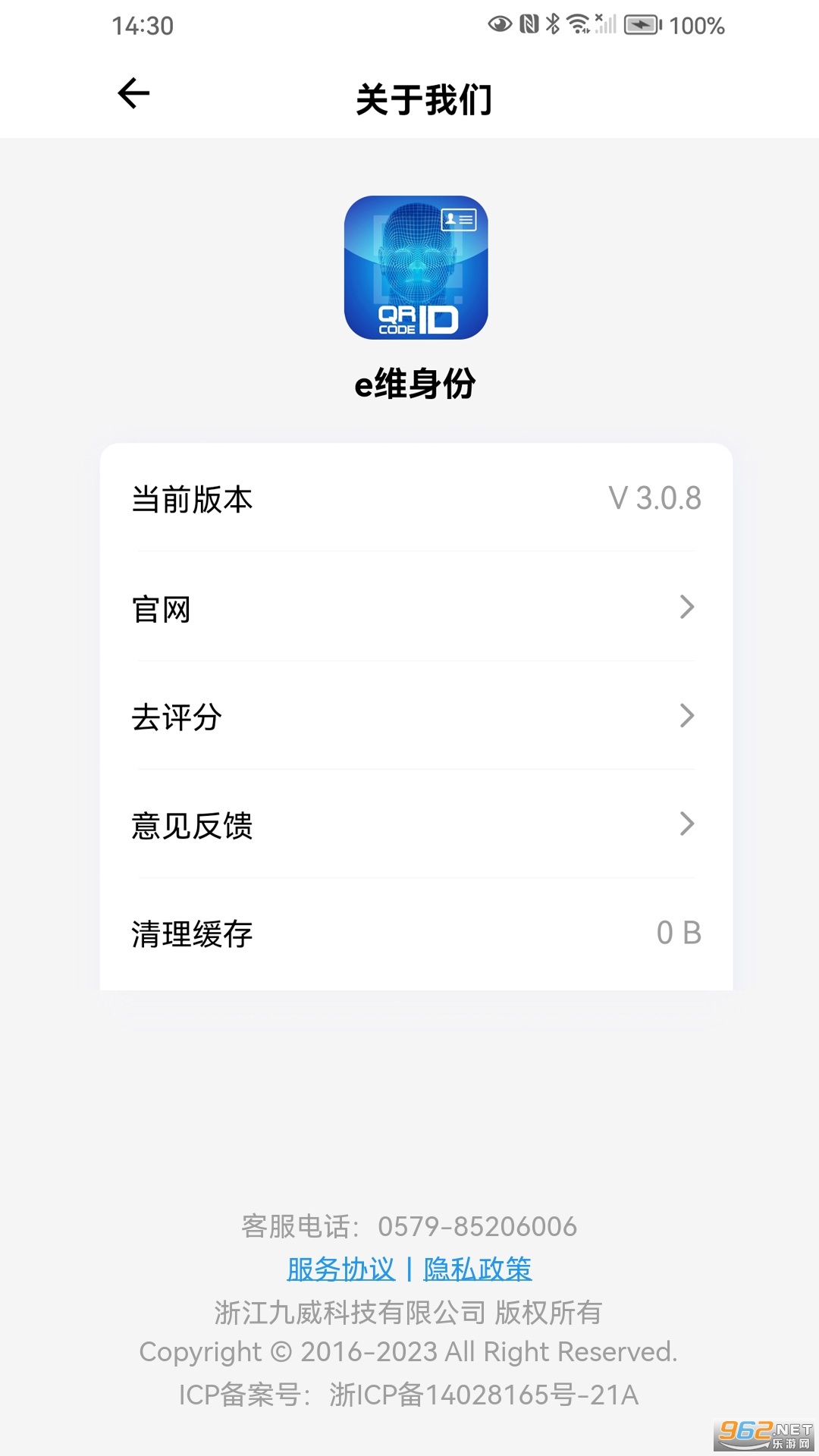Click the customer service phone number

tap(478, 1225)
